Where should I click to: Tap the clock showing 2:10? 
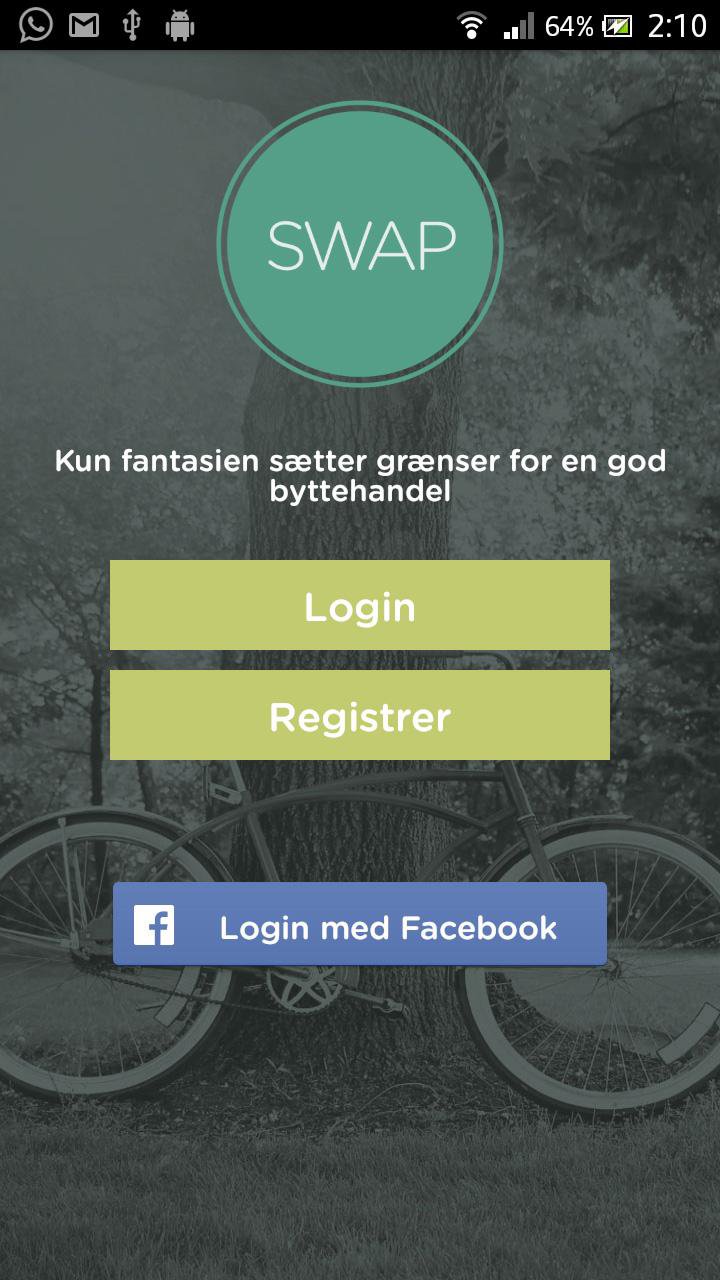pyautogui.click(x=676, y=24)
